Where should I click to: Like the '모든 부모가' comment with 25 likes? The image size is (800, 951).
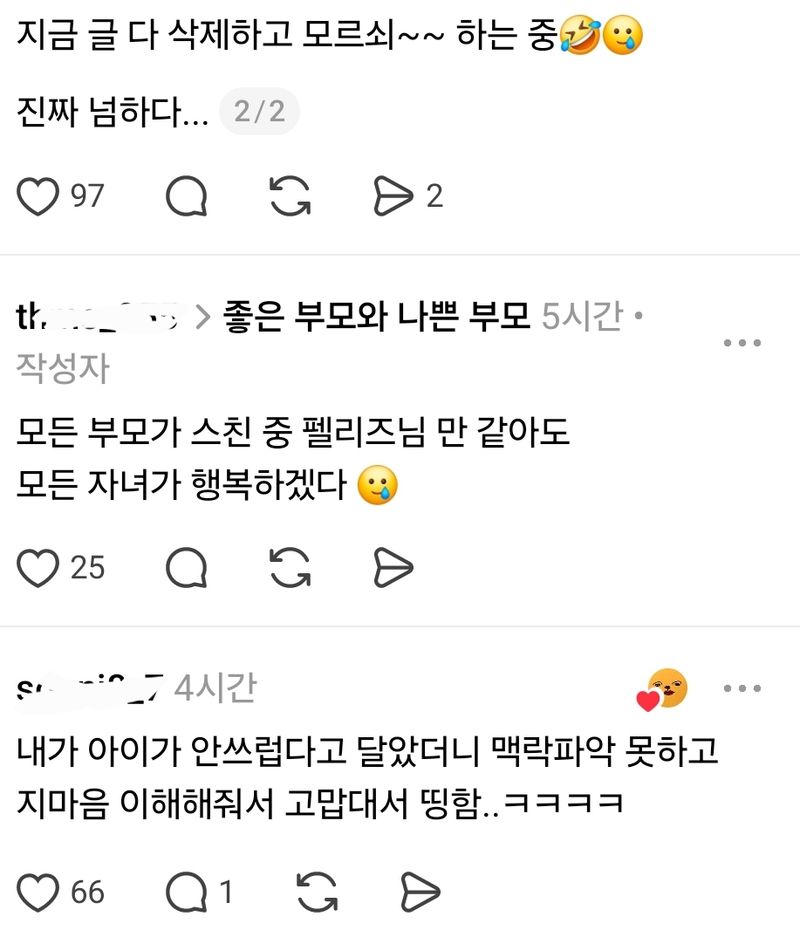click(40, 567)
